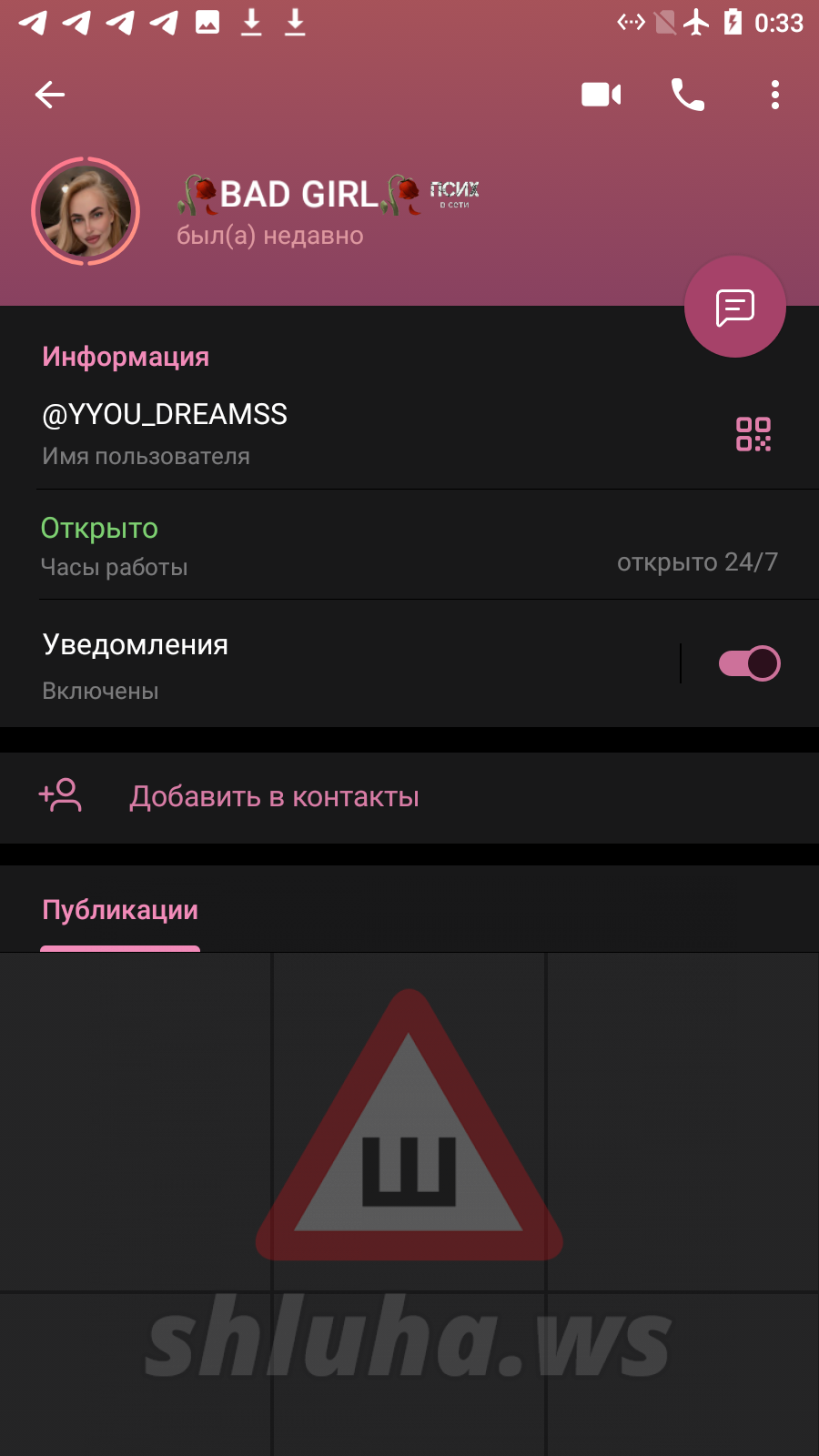Switch to the Публикации tab
This screenshot has width=819, height=1456.
120,911
